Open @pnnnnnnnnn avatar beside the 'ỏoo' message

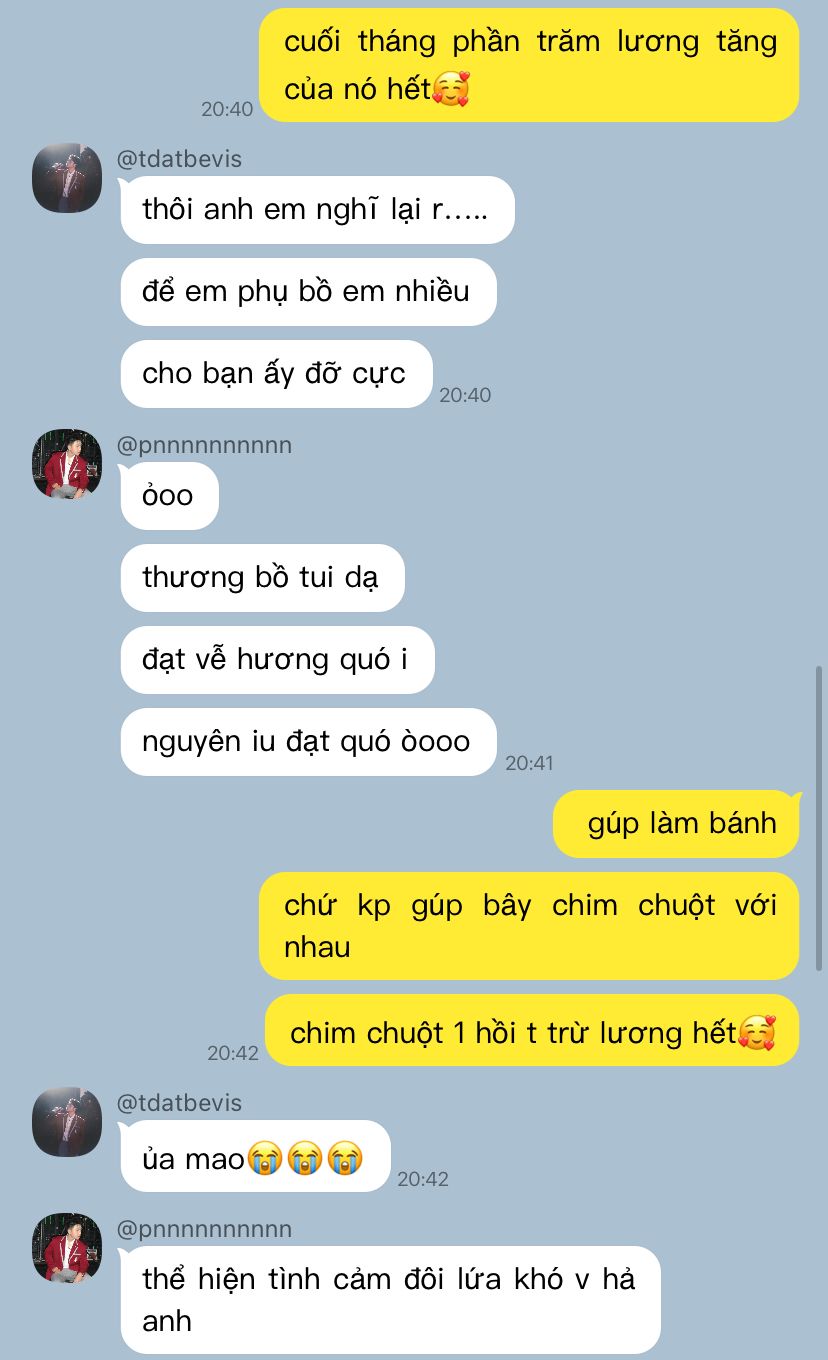point(67,464)
